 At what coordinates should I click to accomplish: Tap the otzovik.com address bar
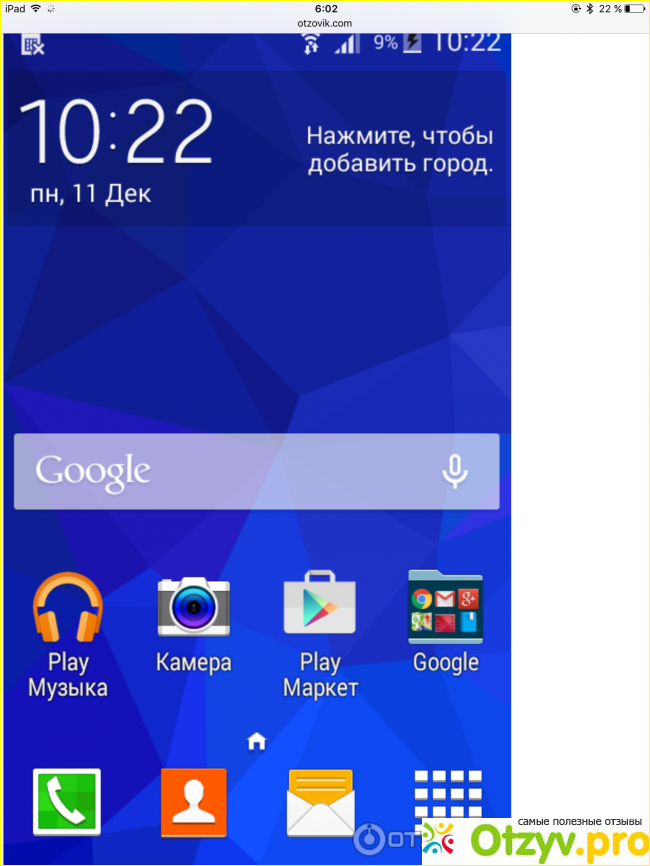tap(324, 22)
